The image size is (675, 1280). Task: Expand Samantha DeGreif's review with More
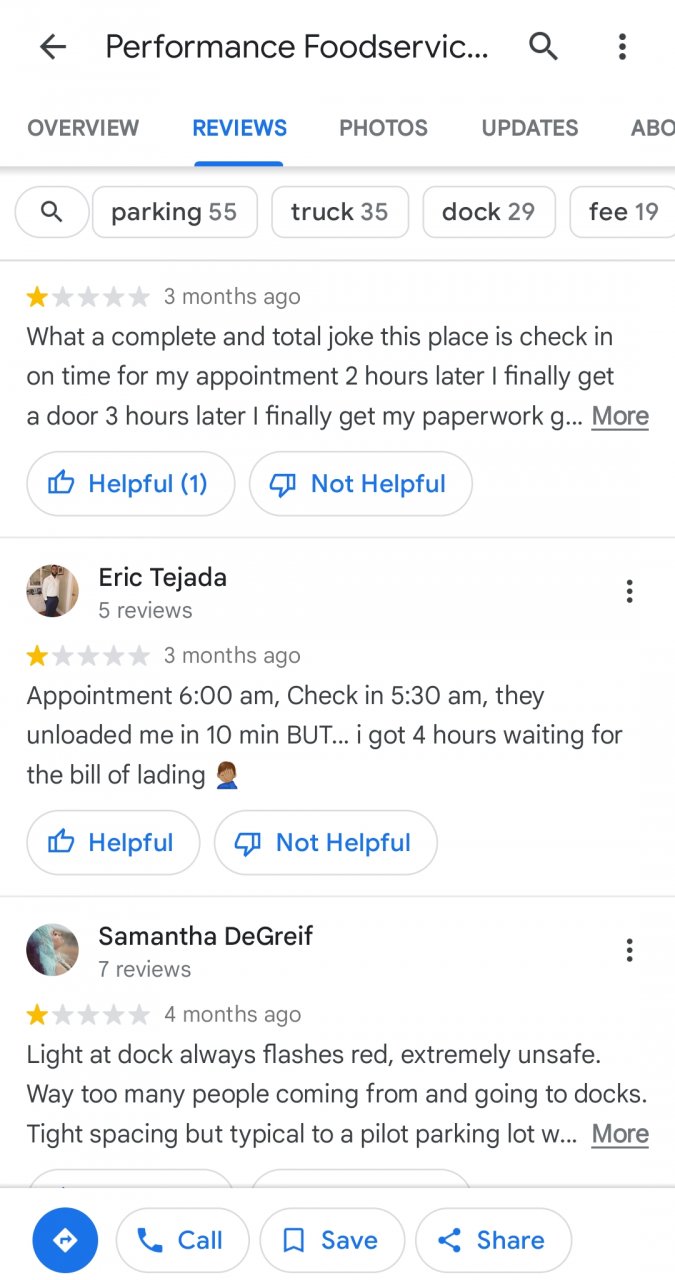coord(620,1134)
